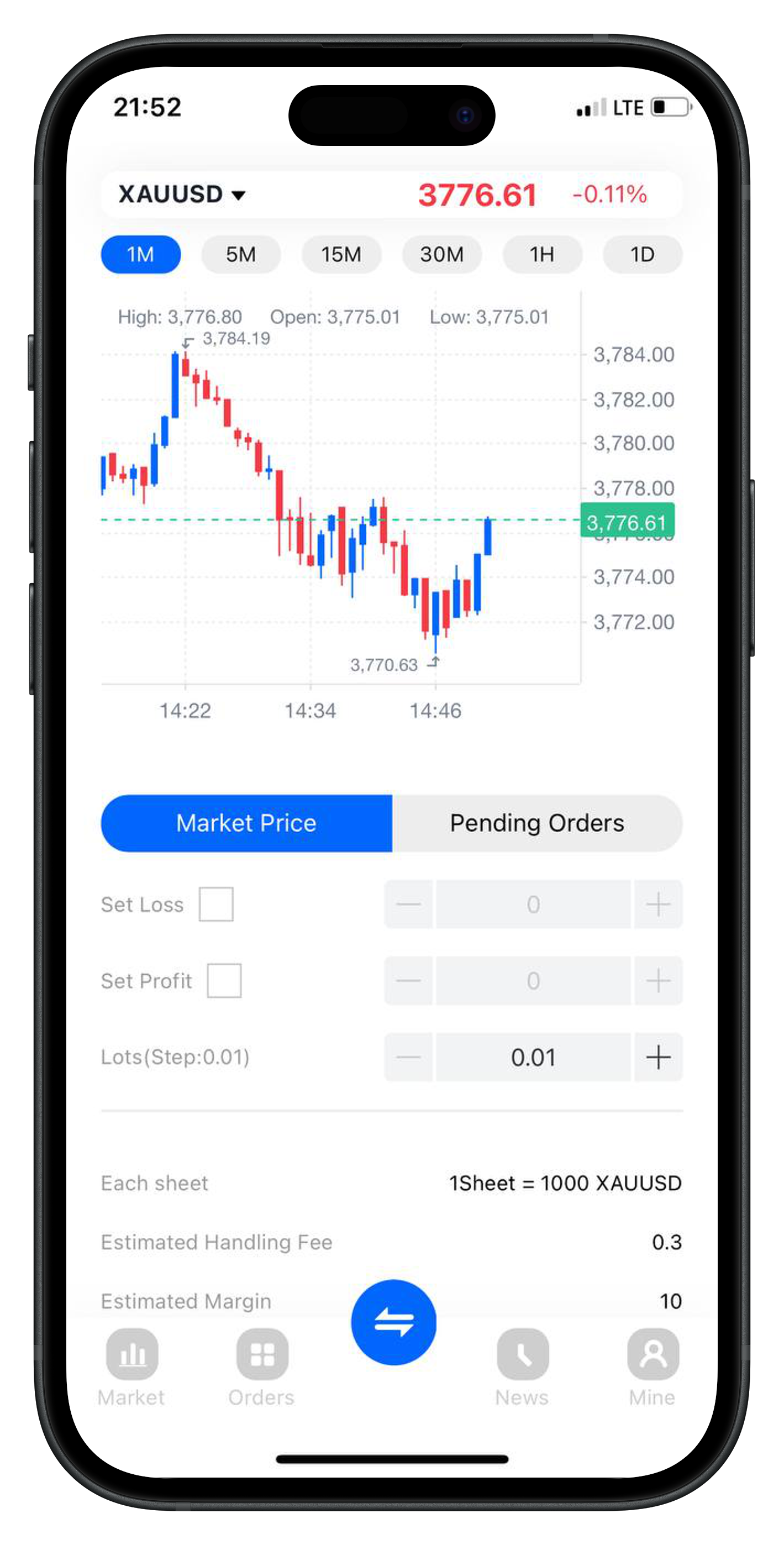The width and height of the screenshot is (784, 1545).
Task: Switch chart to 1D timeframe
Action: tap(642, 254)
